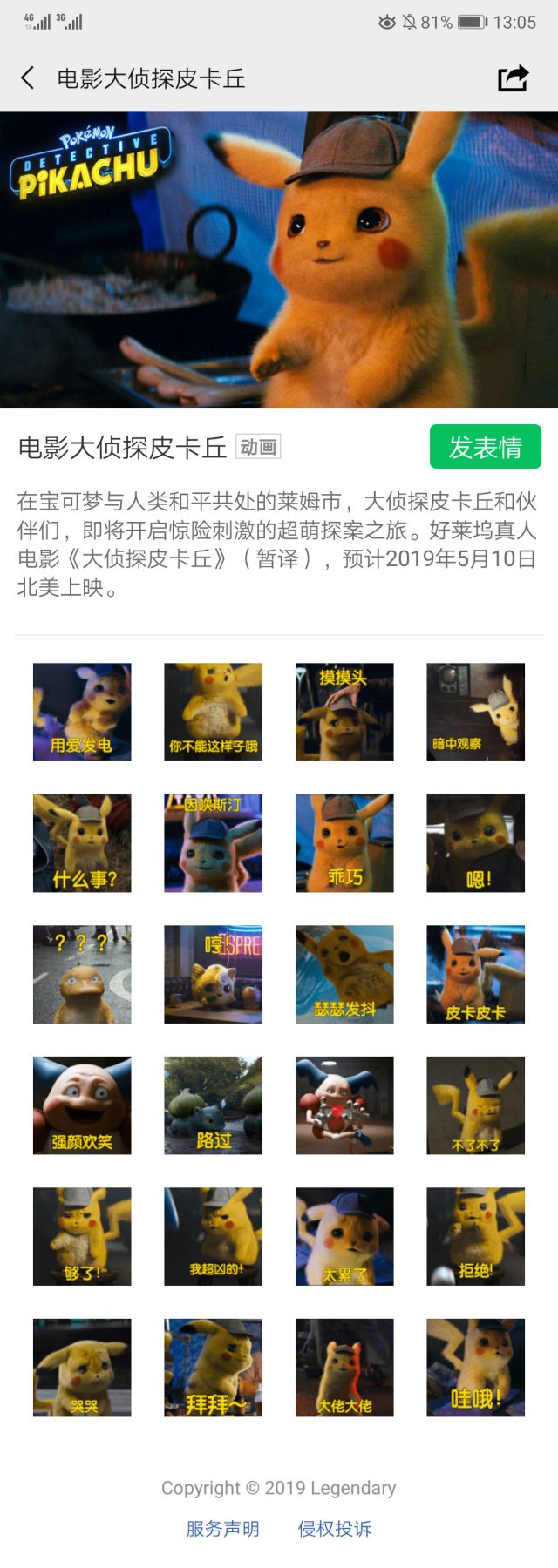This screenshot has width=558, height=1568.
Task: Preview the 你不能这样子哦 sticker
Action: point(213,712)
